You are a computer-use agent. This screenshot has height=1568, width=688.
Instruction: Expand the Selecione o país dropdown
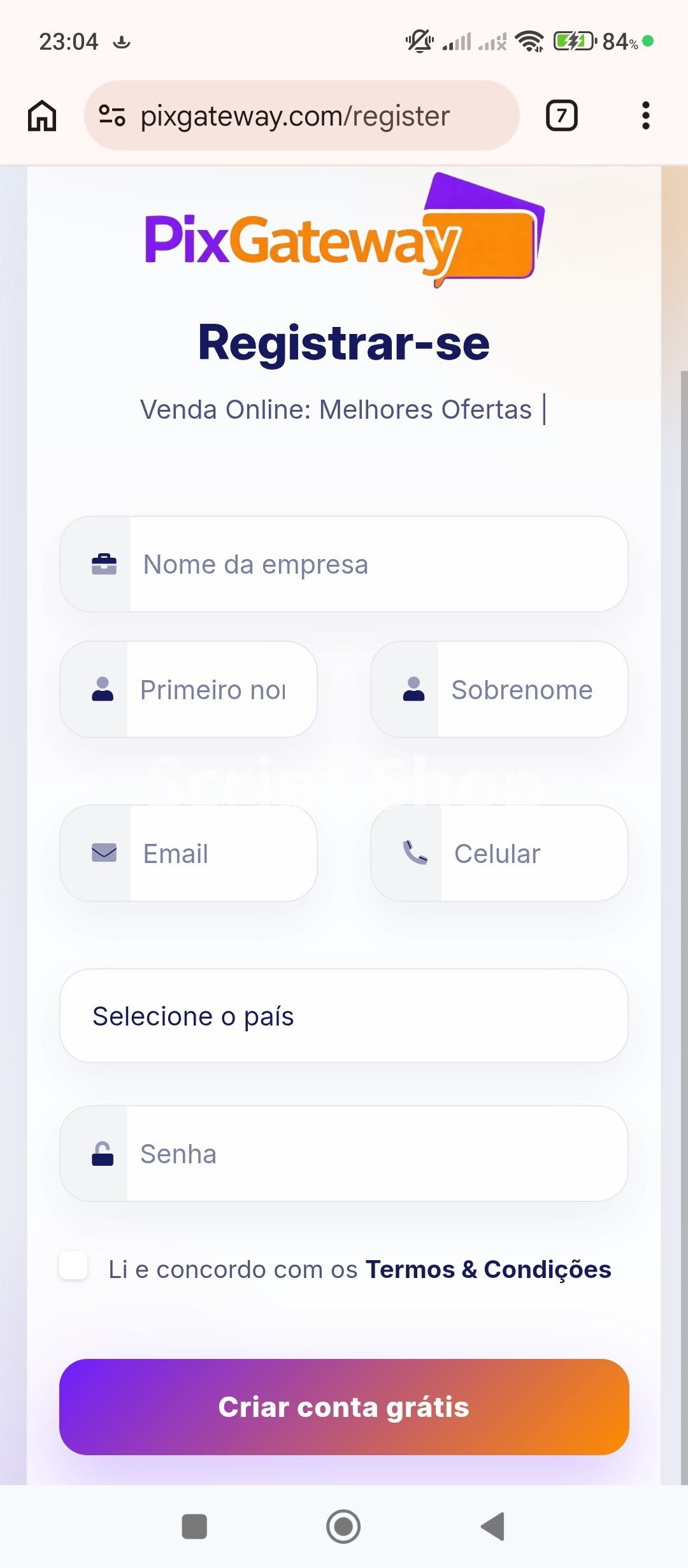coord(344,1016)
